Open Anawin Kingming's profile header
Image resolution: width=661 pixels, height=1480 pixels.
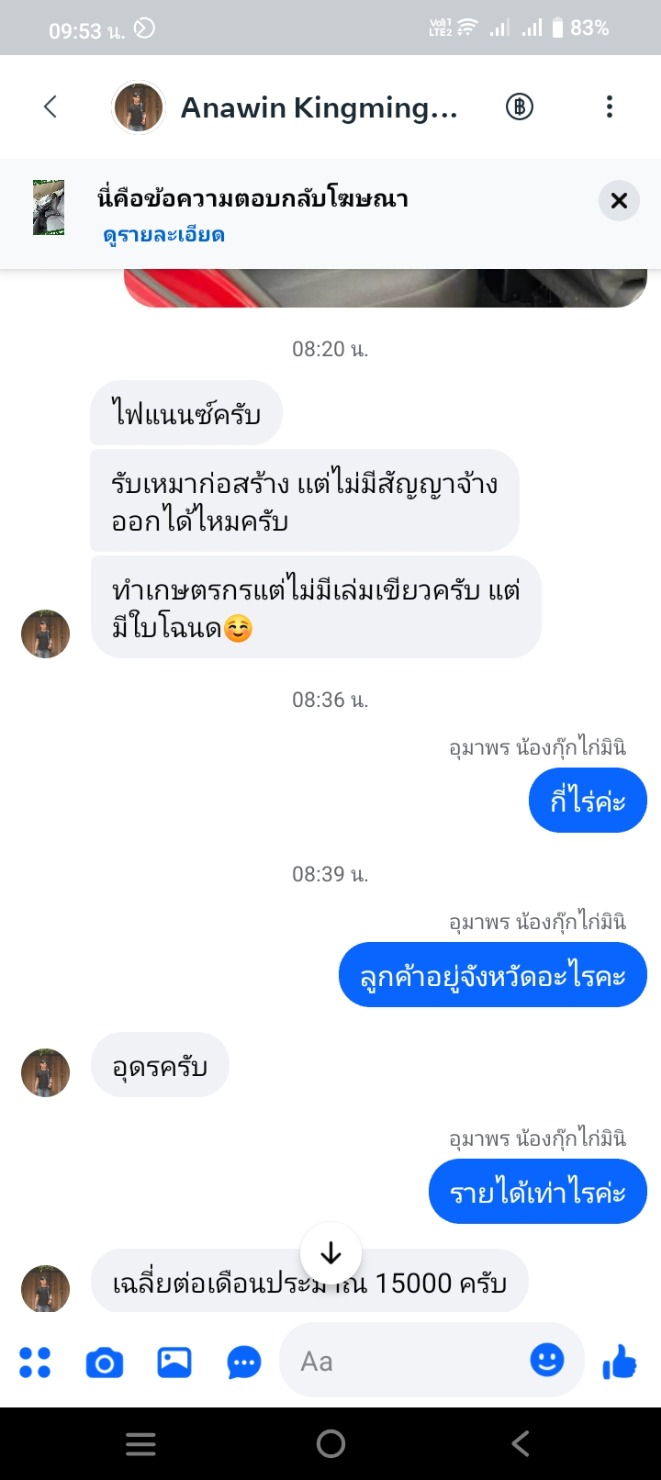point(318,108)
